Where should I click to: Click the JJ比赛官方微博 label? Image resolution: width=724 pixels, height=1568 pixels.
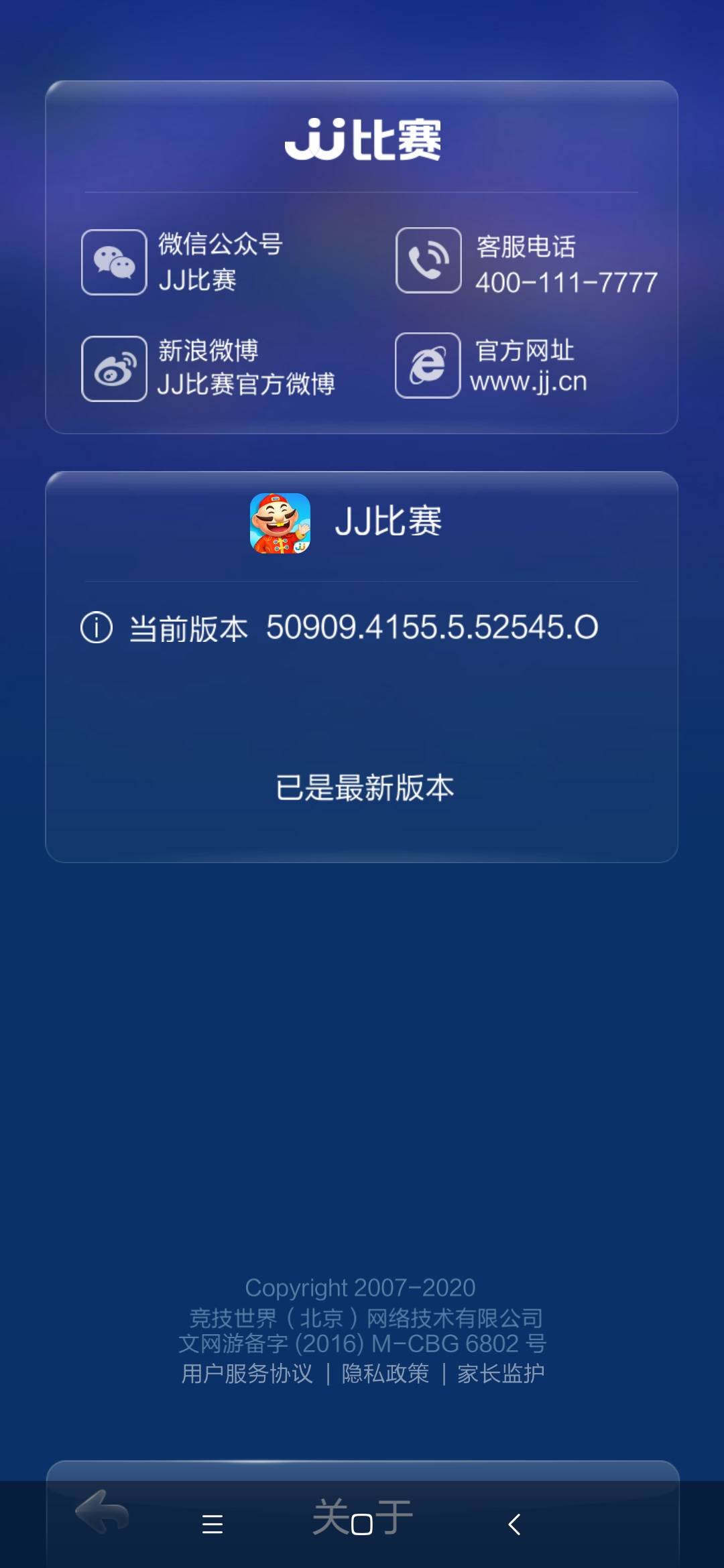tap(248, 383)
